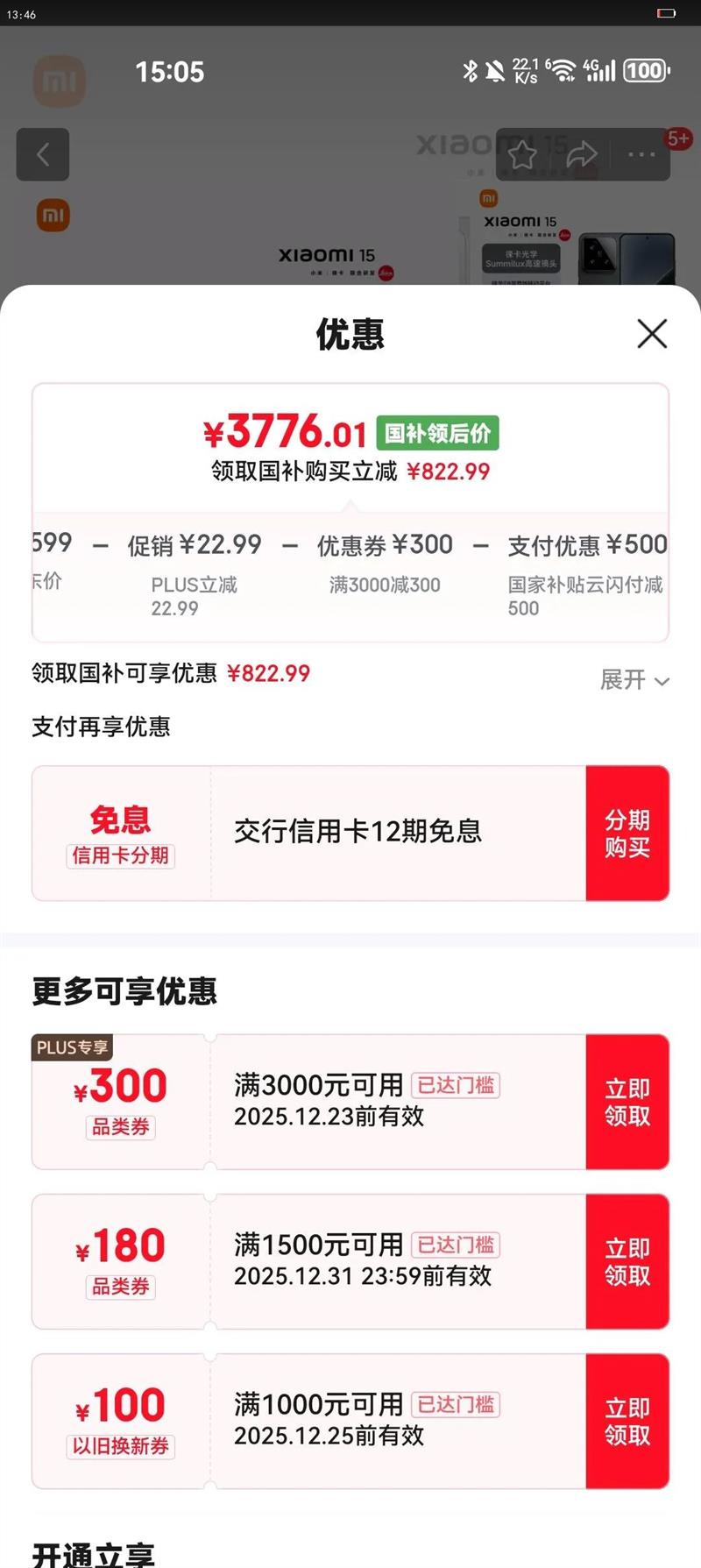
Task: Tap the 100 battery indicator
Action: 644,70
